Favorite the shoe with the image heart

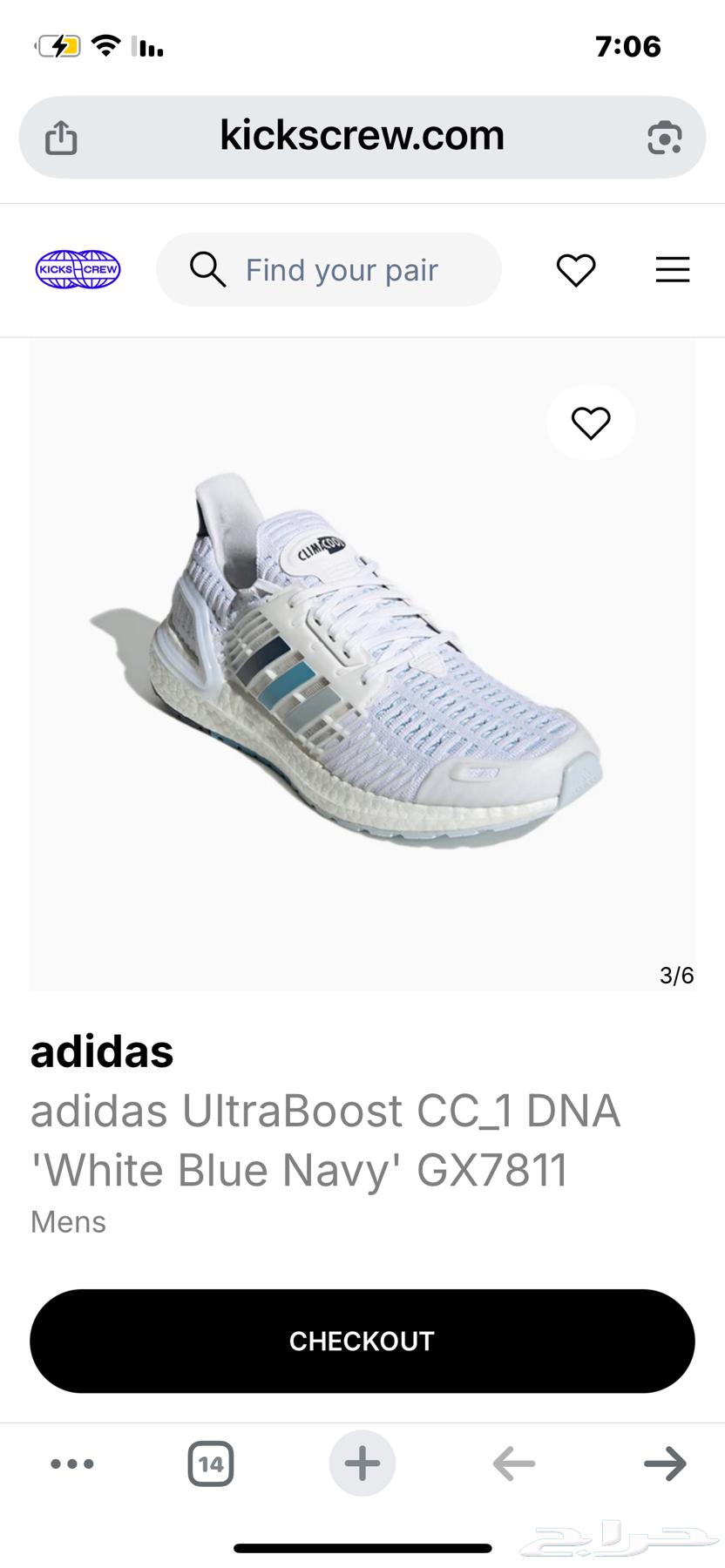coord(591,423)
